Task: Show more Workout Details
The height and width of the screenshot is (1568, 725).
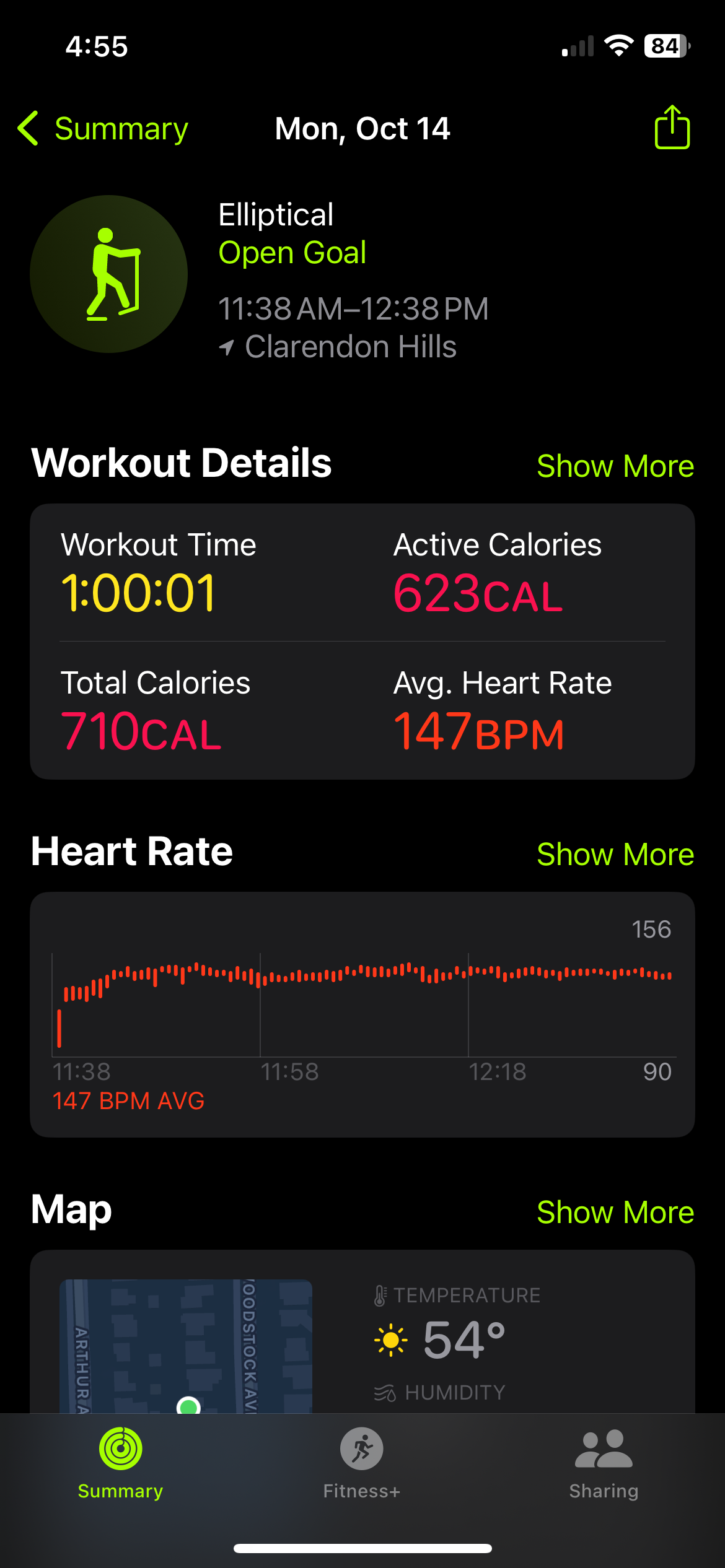Action: pos(615,466)
